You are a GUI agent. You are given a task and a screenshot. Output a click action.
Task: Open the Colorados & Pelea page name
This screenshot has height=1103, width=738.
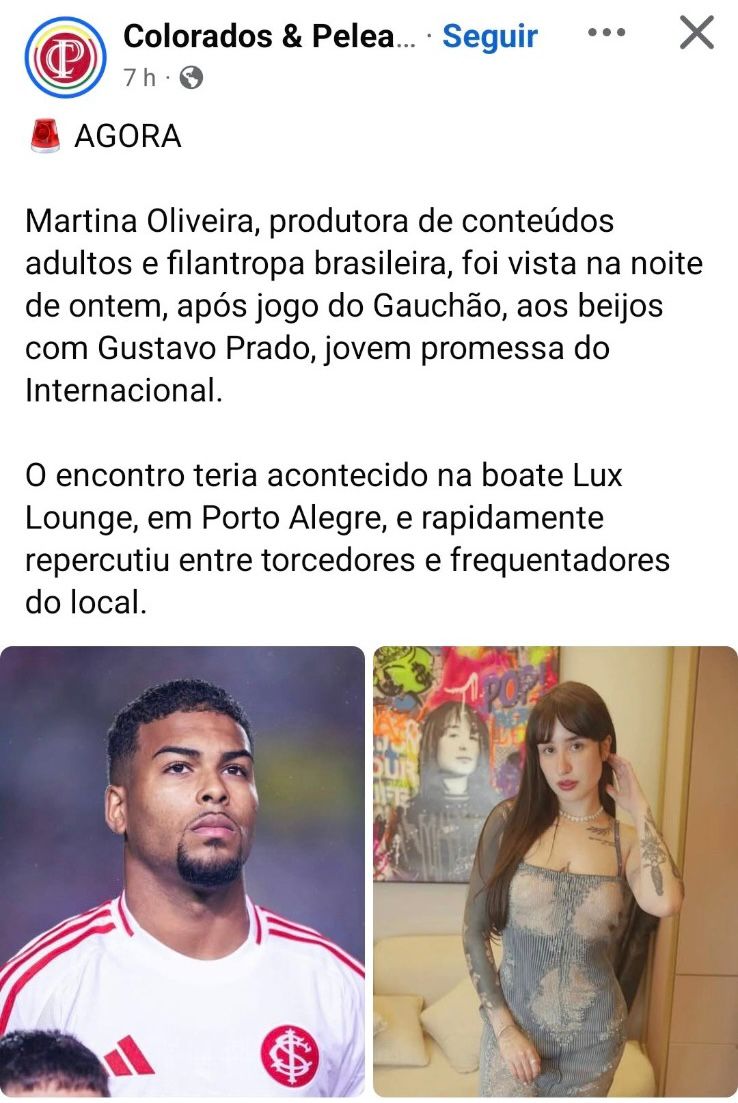[268, 37]
